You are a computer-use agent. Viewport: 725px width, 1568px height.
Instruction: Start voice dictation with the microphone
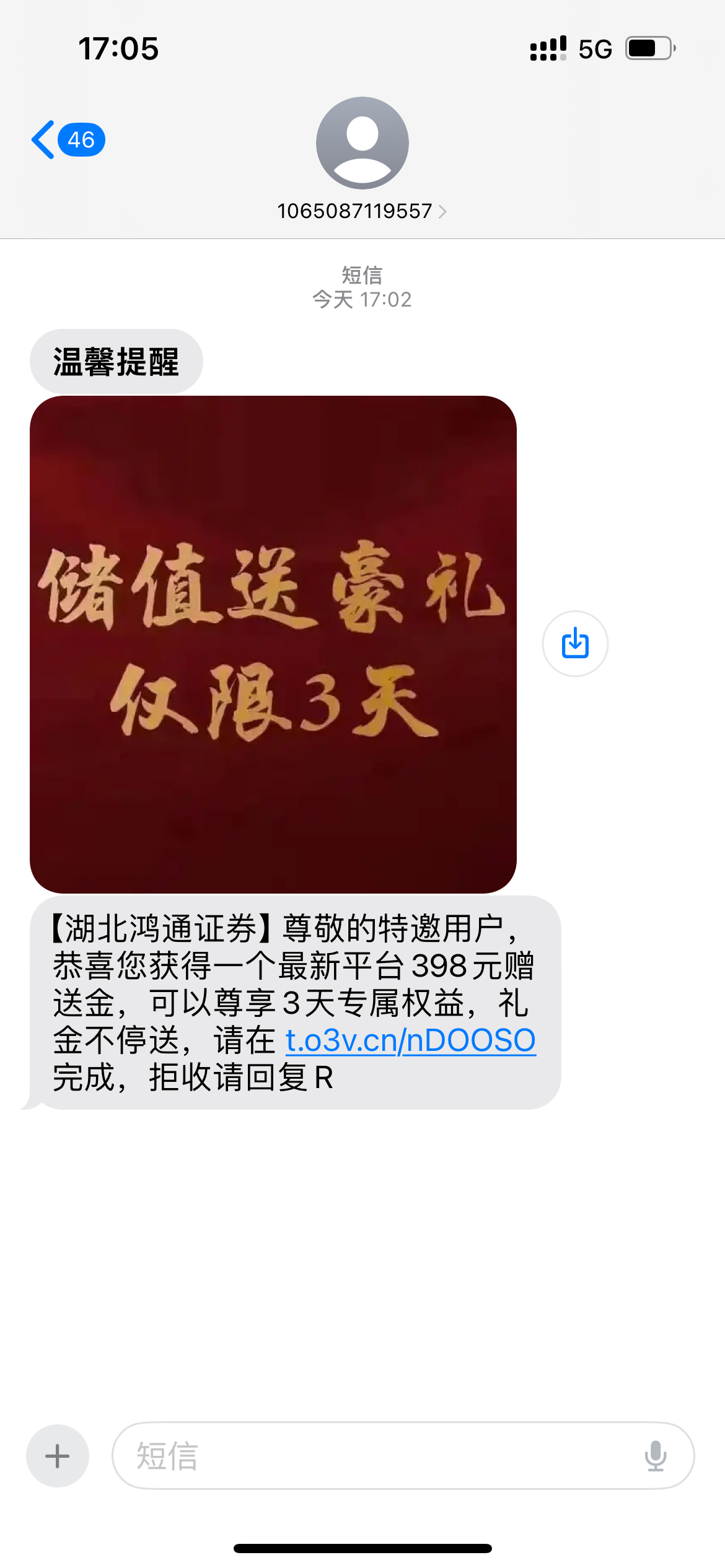click(x=655, y=1455)
